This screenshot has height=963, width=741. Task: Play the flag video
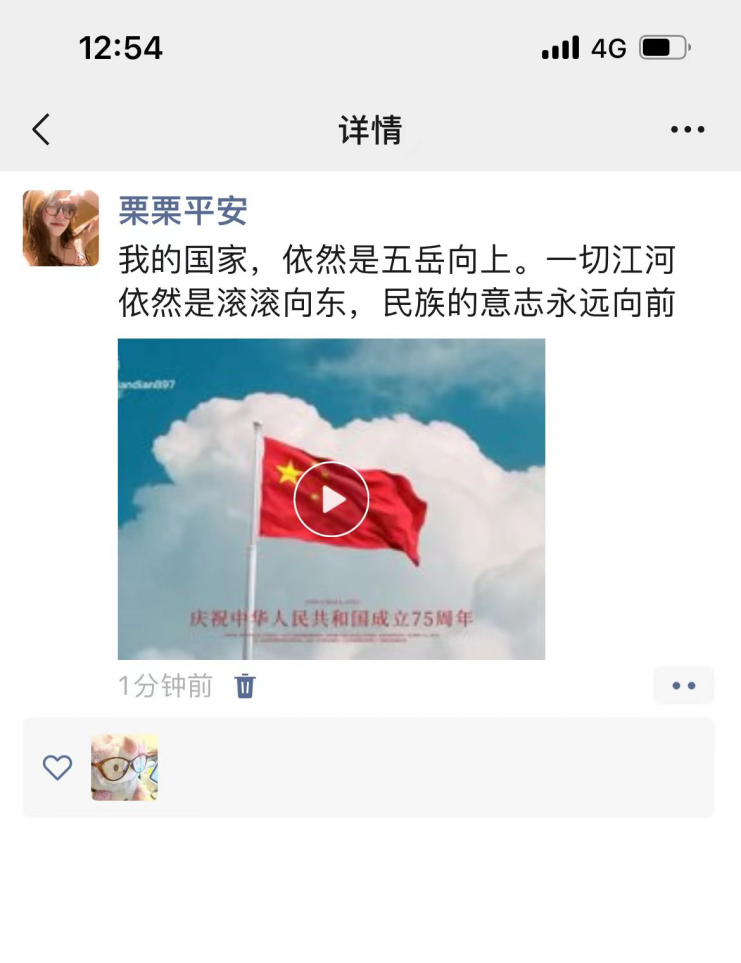[331, 499]
